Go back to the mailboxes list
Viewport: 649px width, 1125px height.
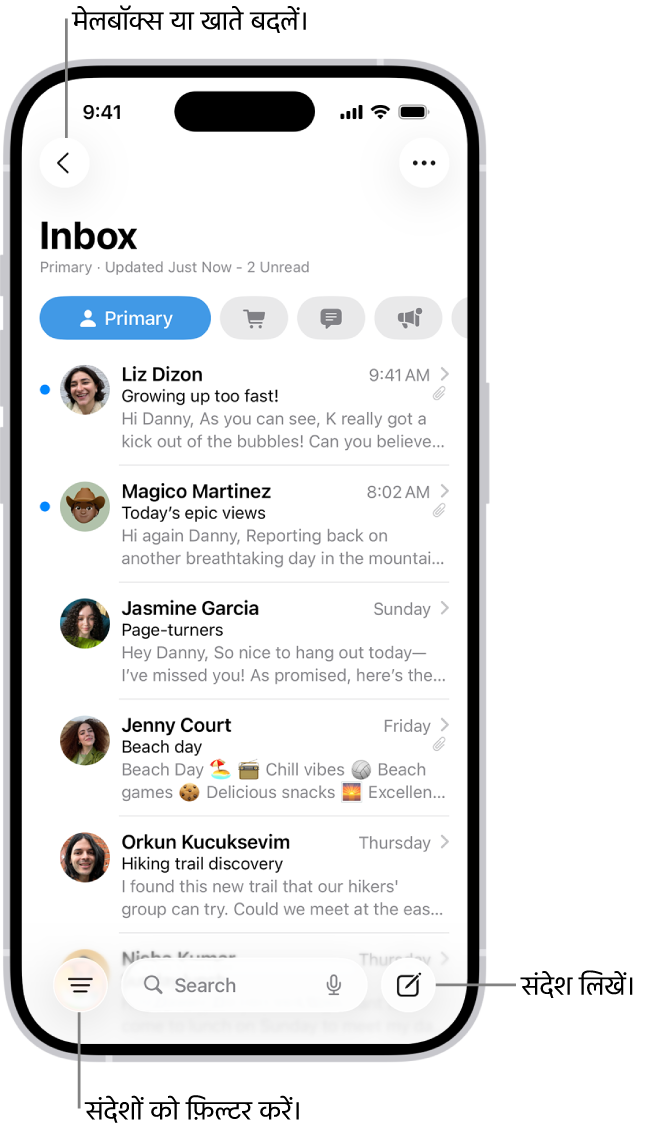pos(64,163)
